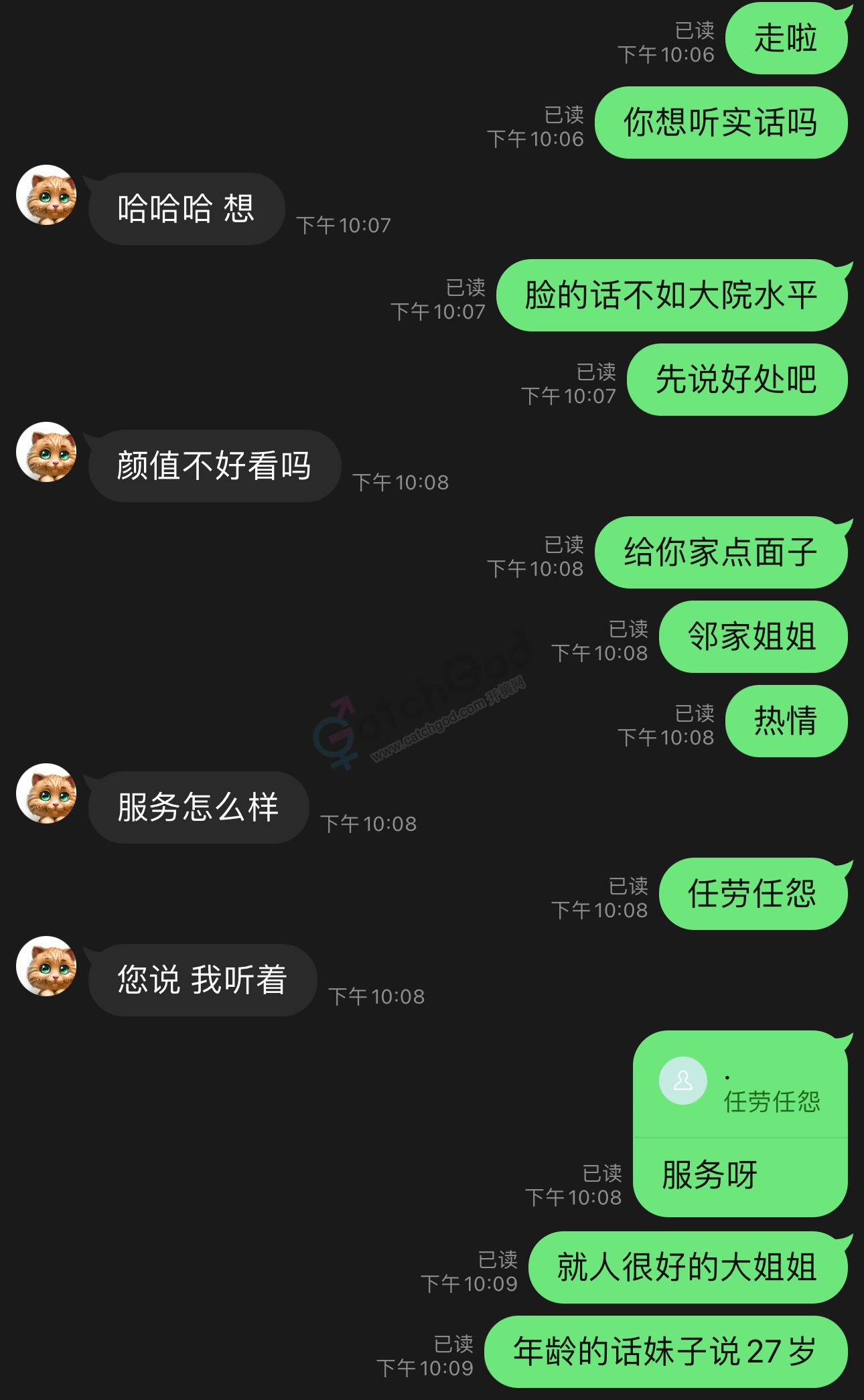This screenshot has height=1400, width=864.
Task: Open the cat avatar beside 哈哈哈 想
Action: (46, 195)
